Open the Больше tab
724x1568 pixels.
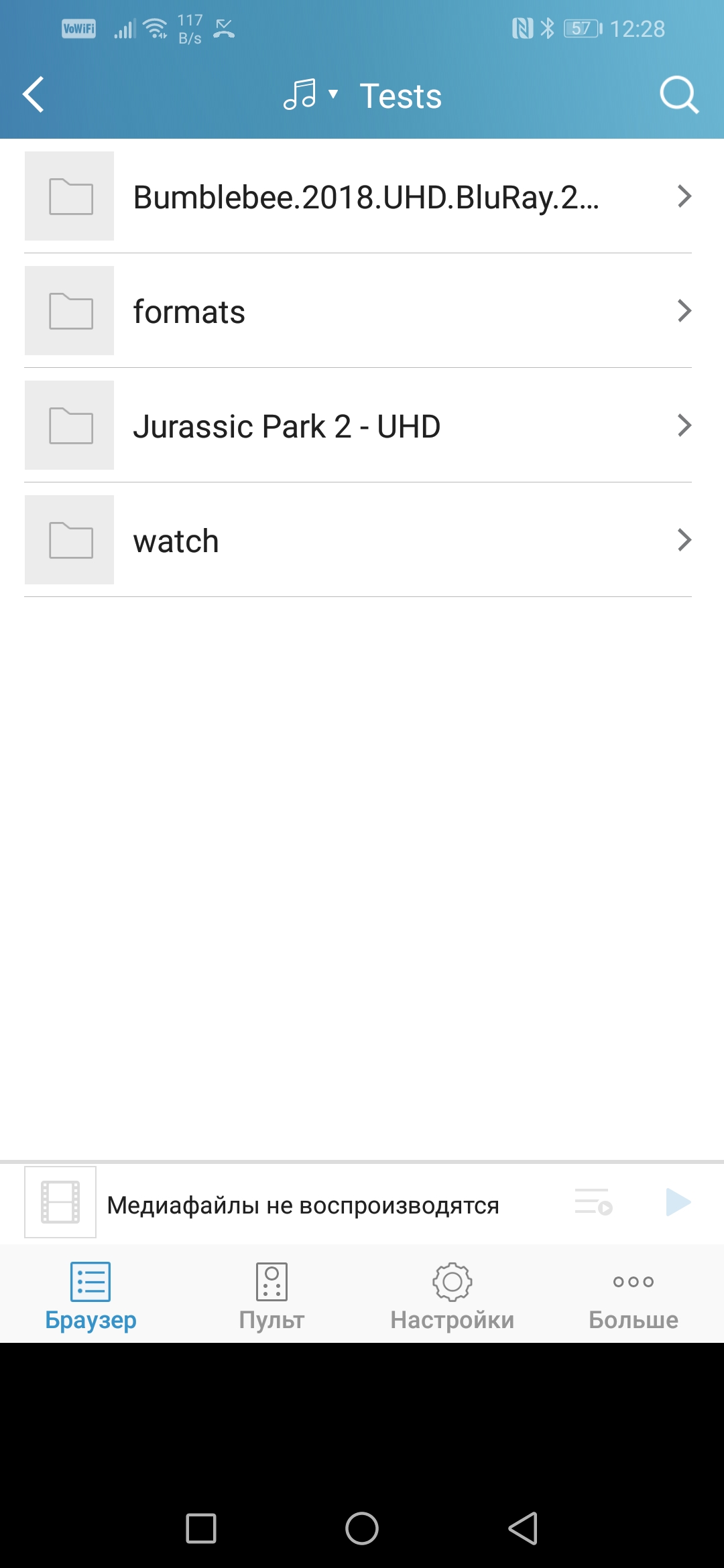pyautogui.click(x=633, y=1295)
